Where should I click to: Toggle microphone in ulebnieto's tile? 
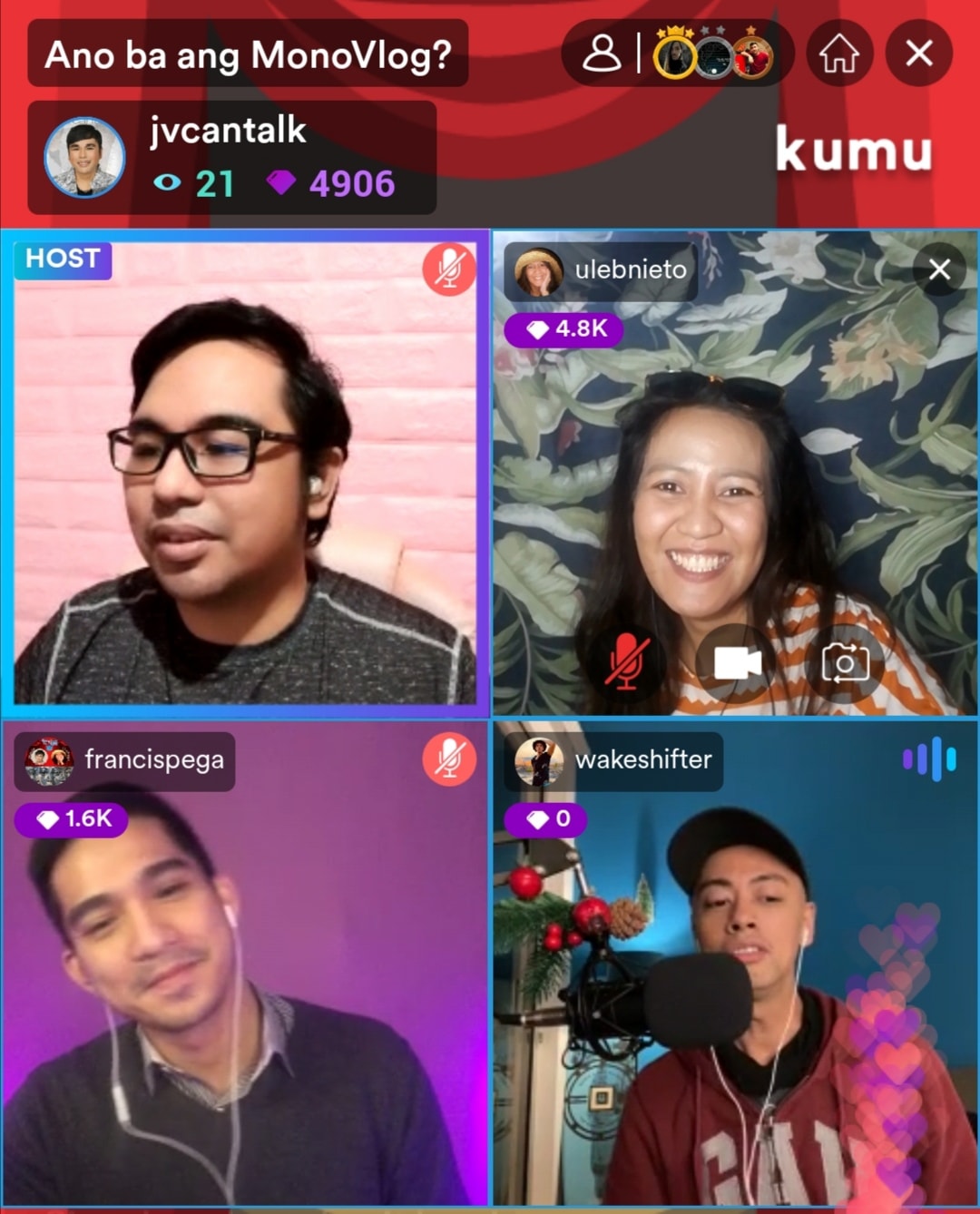tap(627, 661)
